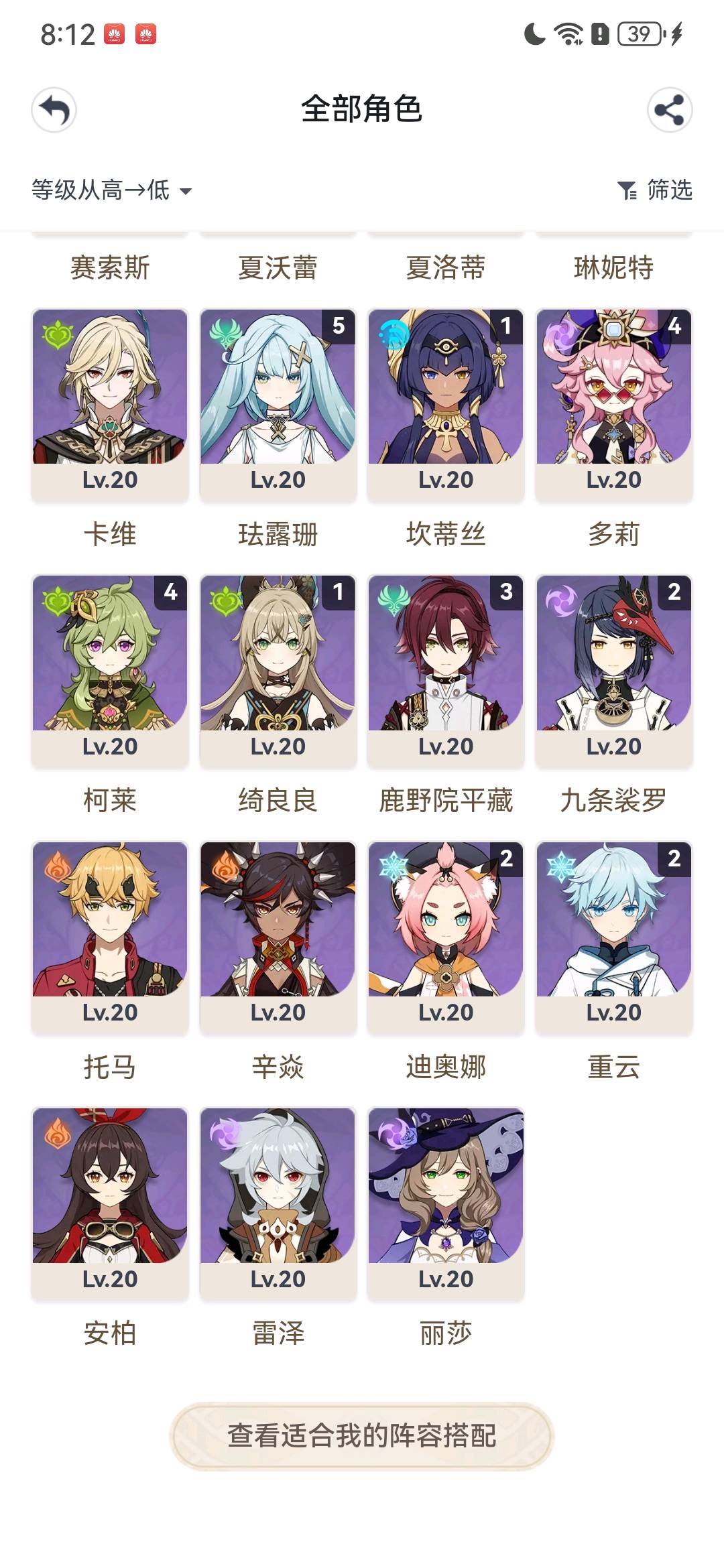
Task: Open character card 托马
Action: click(110, 935)
